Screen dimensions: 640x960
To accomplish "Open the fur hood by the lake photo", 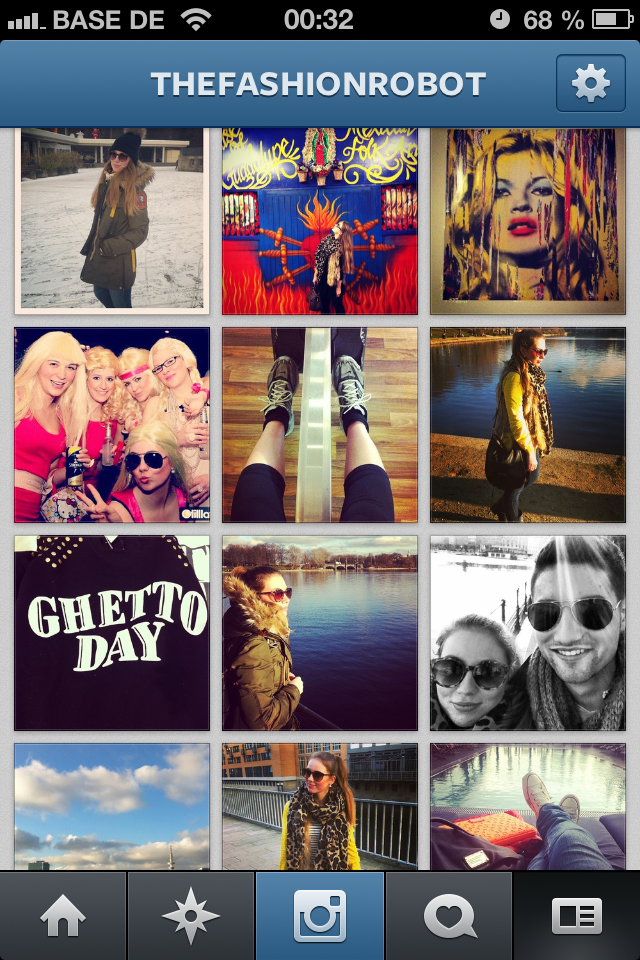I will click(320, 633).
